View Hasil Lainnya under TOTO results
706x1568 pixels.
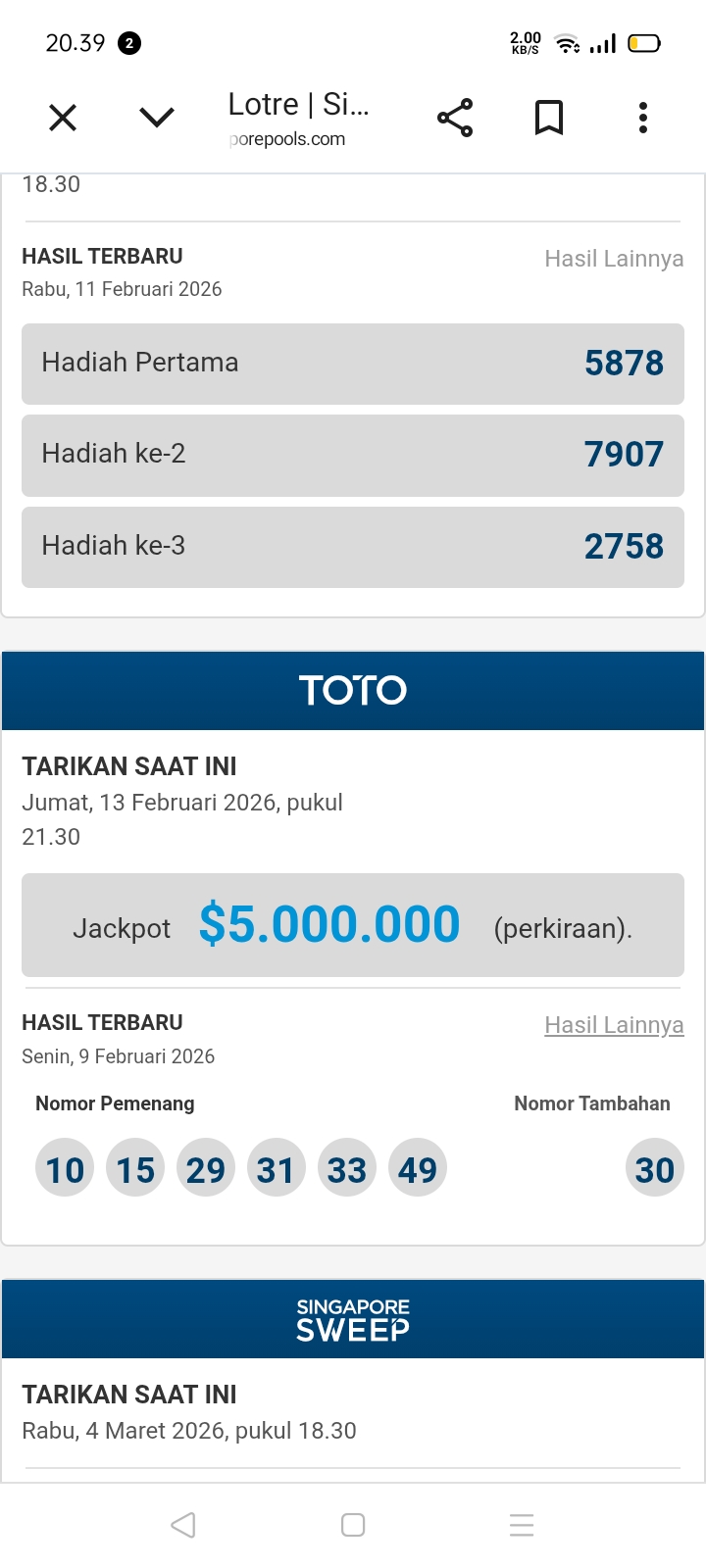[614, 1025]
